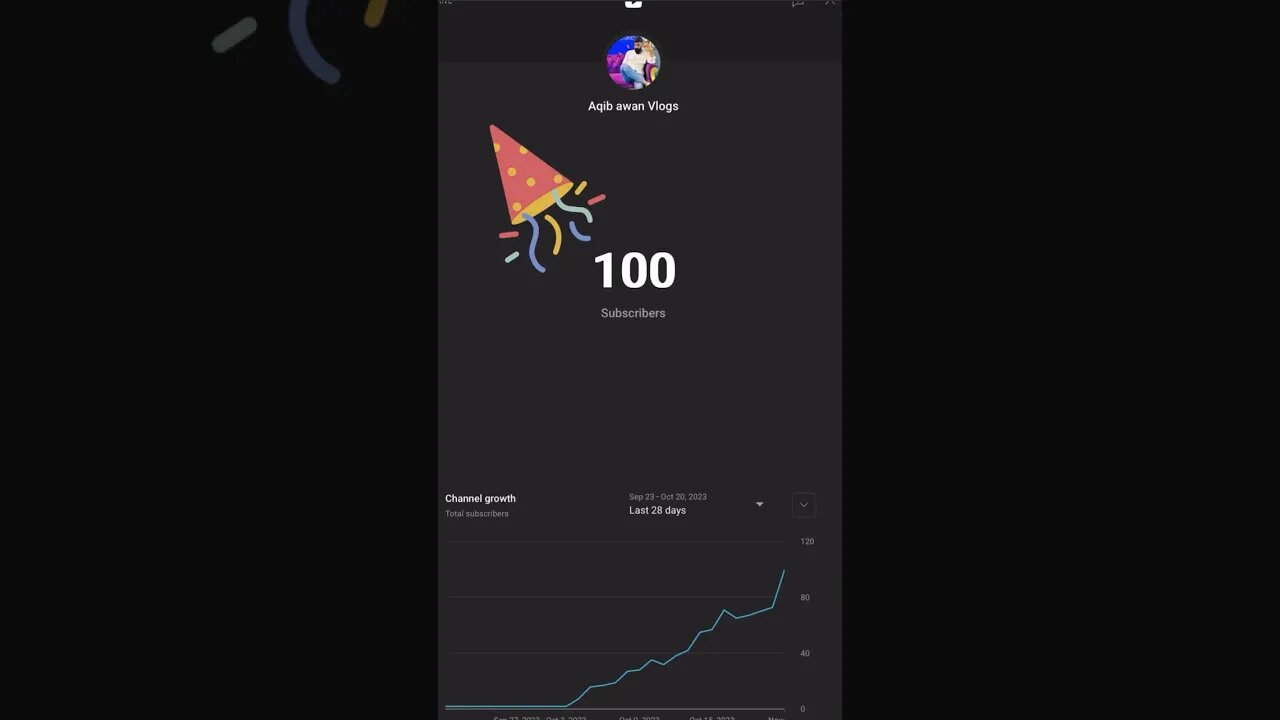Screen dimensions: 1280x720
Task: Open the Last 28 days date range dropdown
Action: point(696,504)
